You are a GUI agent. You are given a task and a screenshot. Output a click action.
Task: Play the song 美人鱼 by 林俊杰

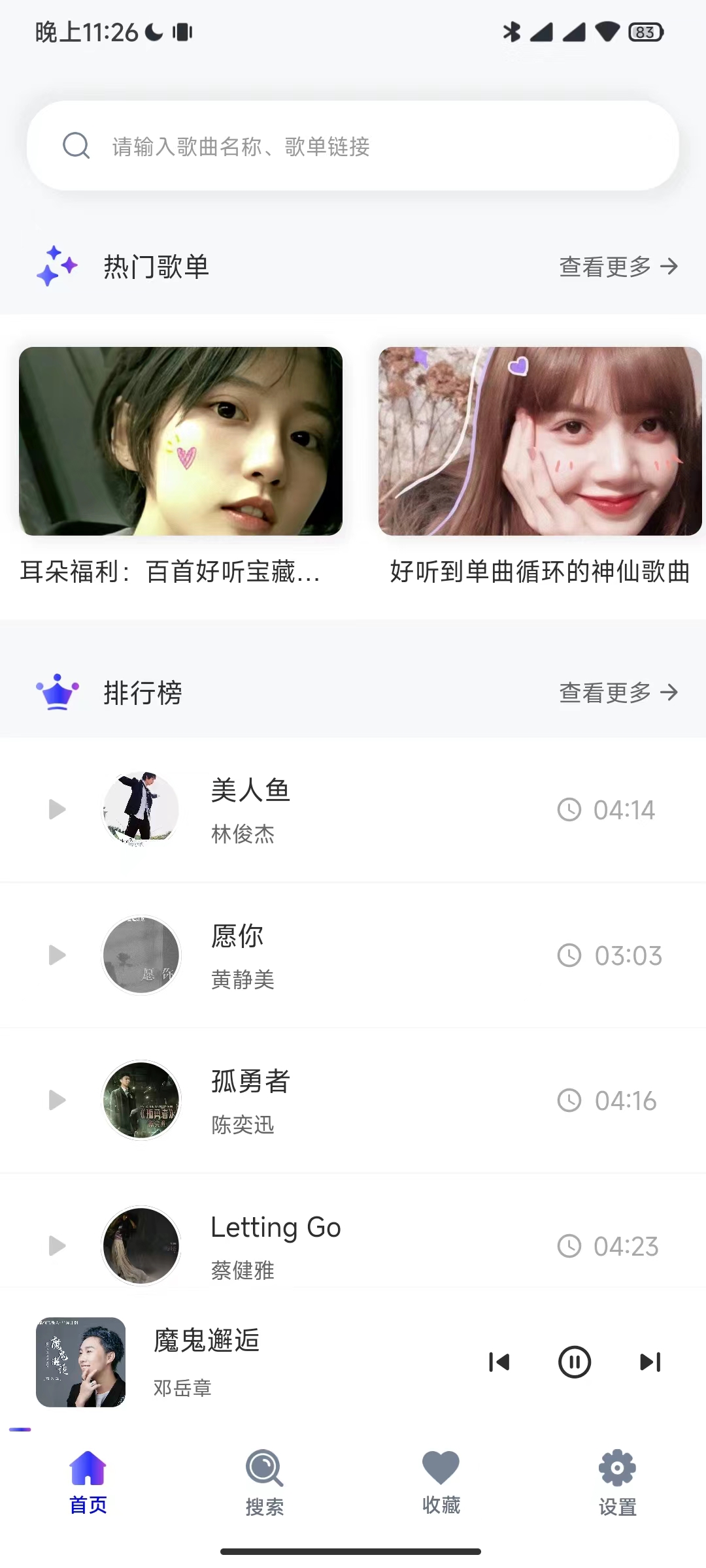pyautogui.click(x=58, y=809)
